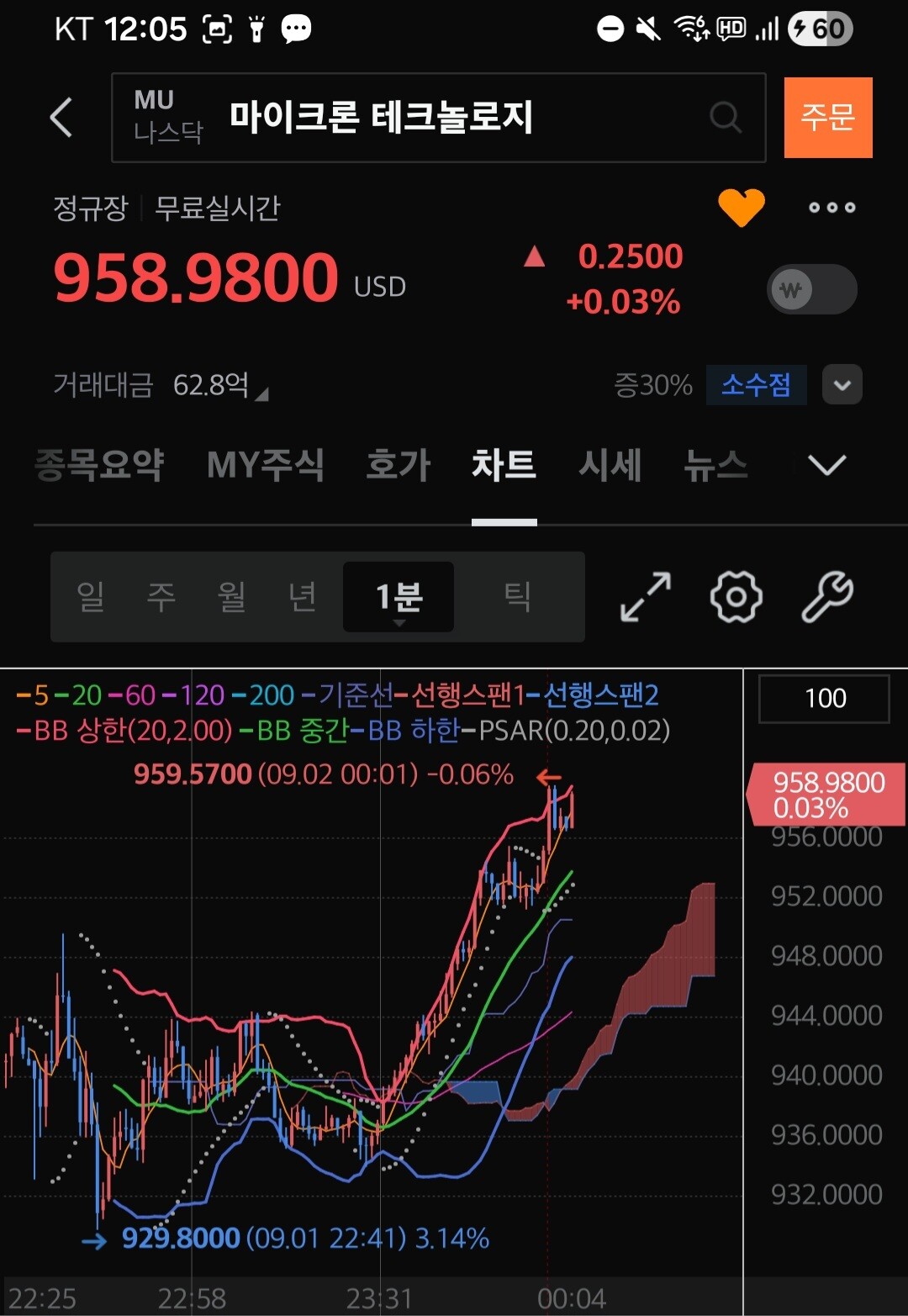Expand the chart to full screen

[646, 597]
